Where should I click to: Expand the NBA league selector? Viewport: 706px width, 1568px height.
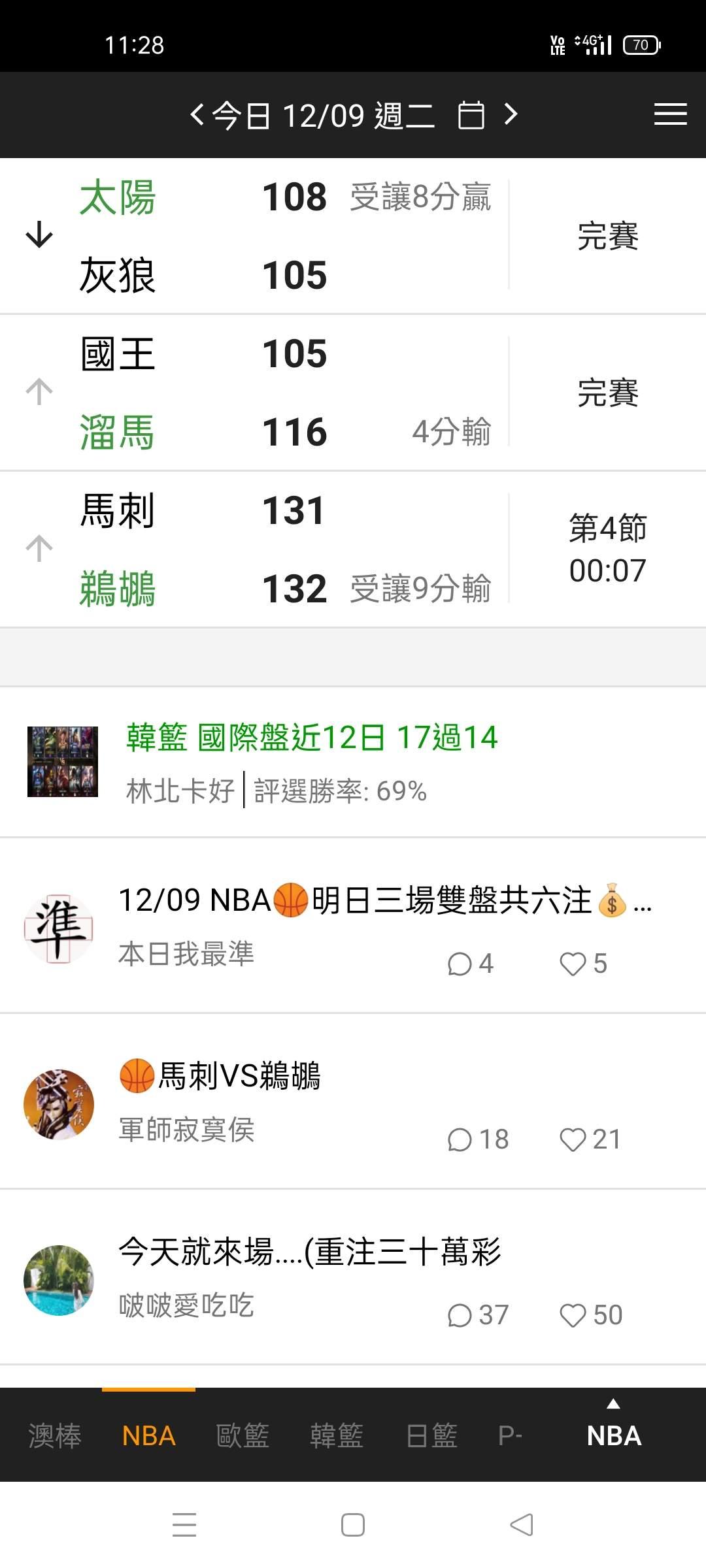613,1431
